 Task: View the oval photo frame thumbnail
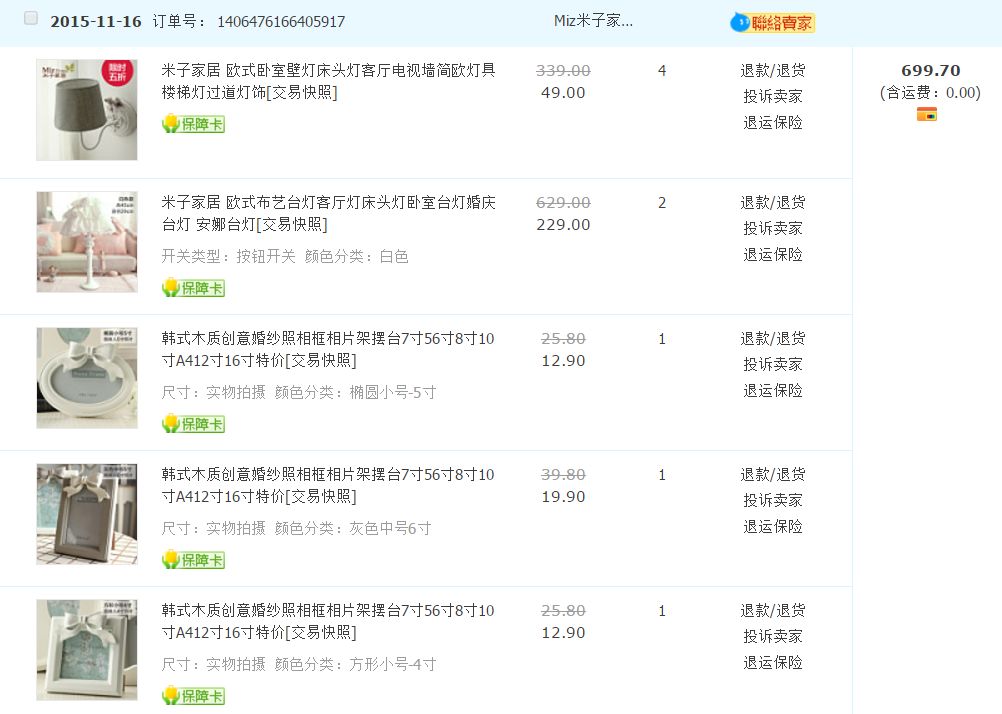87,378
